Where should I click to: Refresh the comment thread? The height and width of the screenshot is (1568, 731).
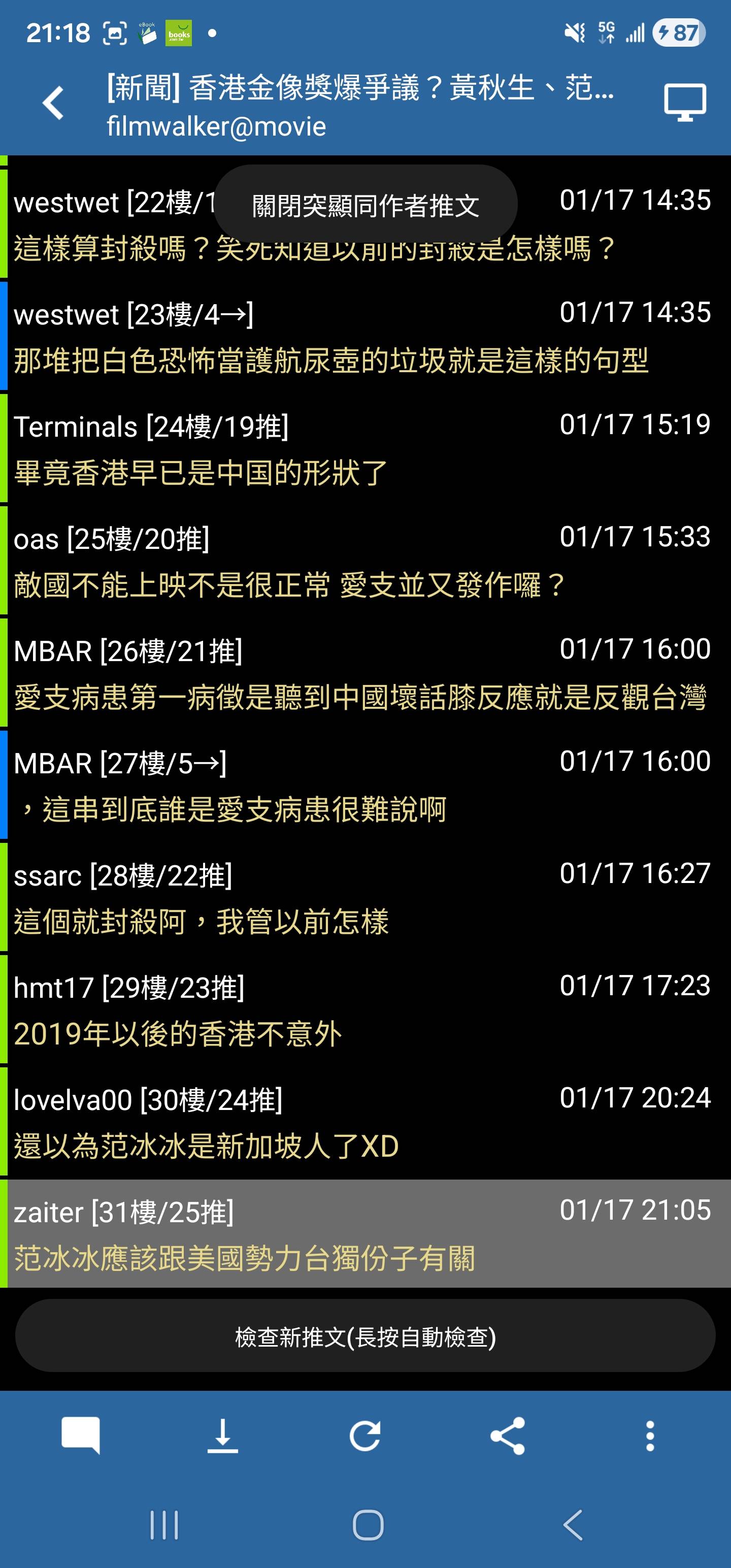tap(365, 1436)
